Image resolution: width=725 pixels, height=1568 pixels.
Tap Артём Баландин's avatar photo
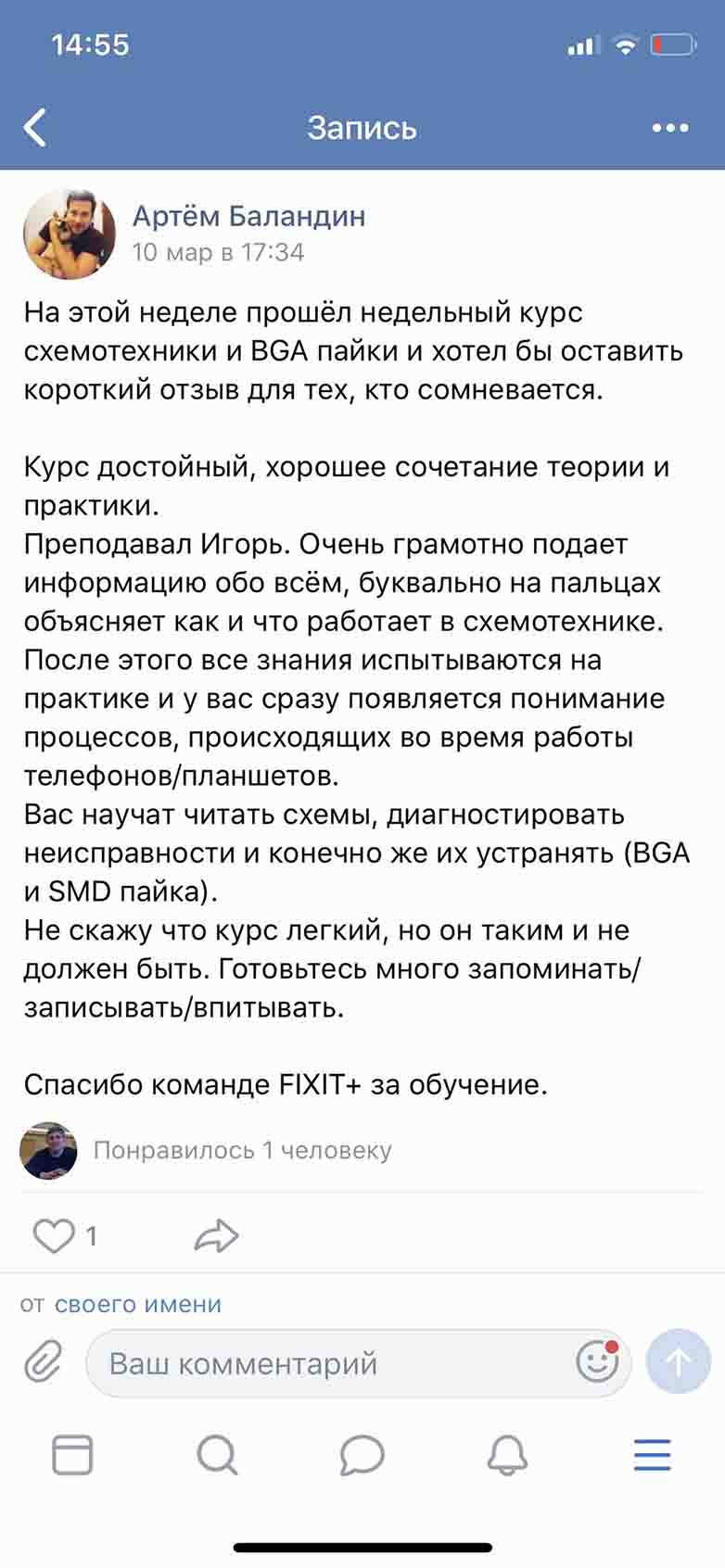[70, 234]
